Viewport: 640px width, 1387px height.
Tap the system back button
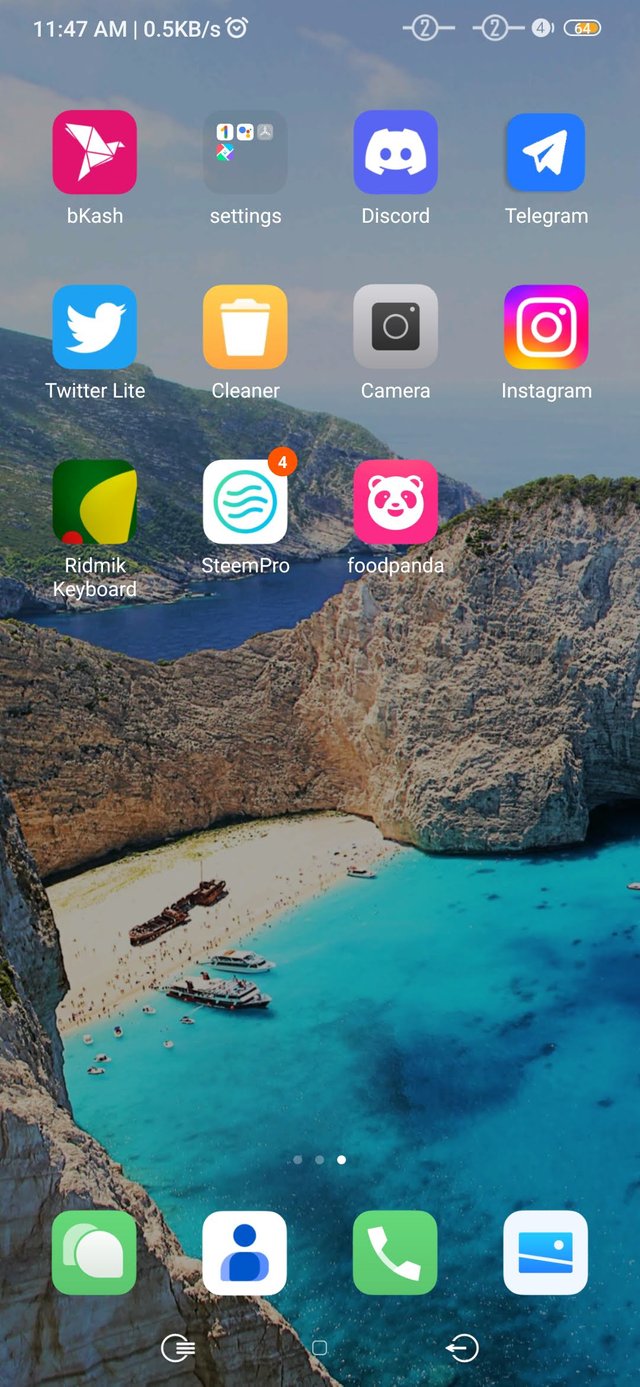point(462,1348)
